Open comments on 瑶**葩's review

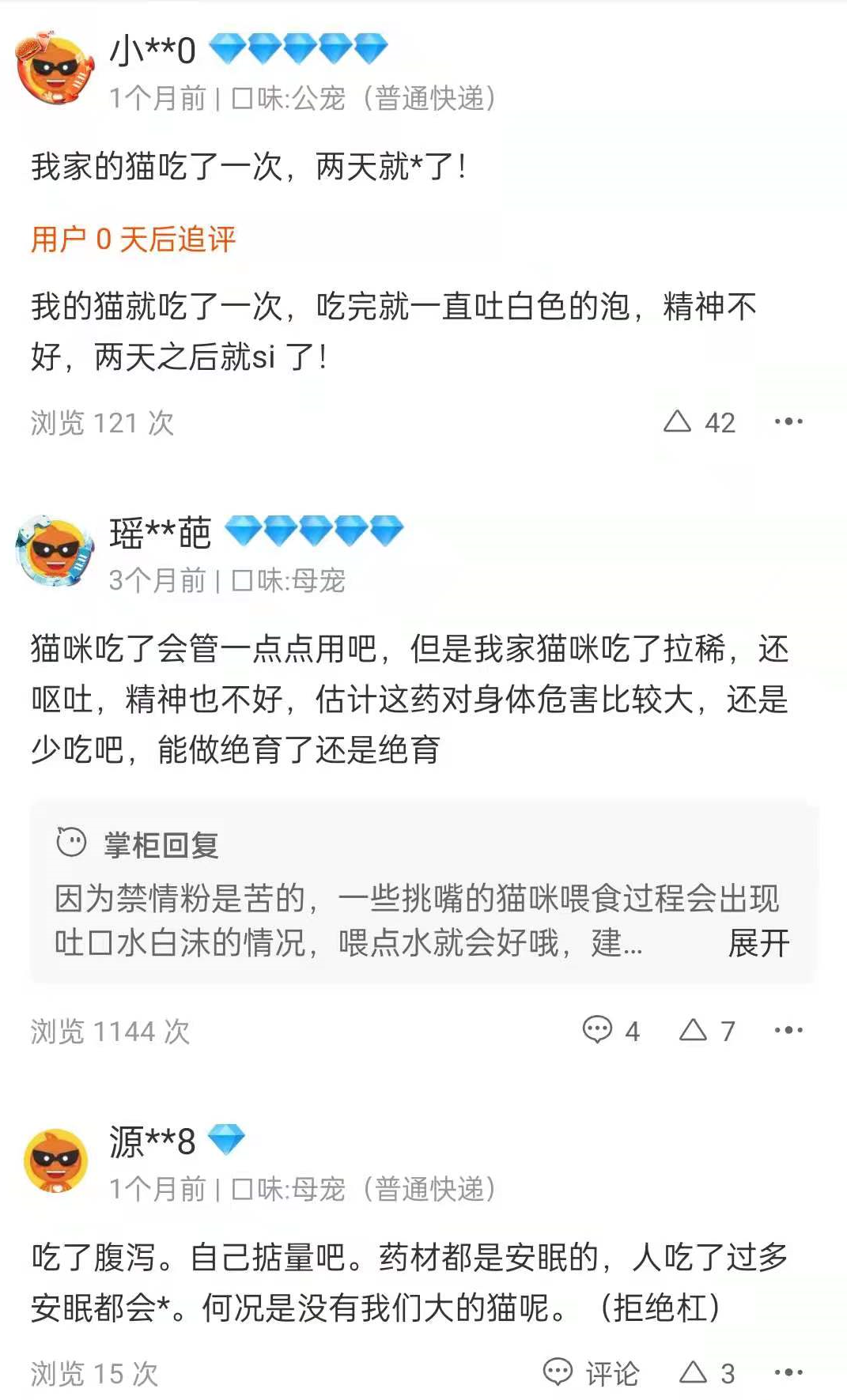coord(611,1030)
